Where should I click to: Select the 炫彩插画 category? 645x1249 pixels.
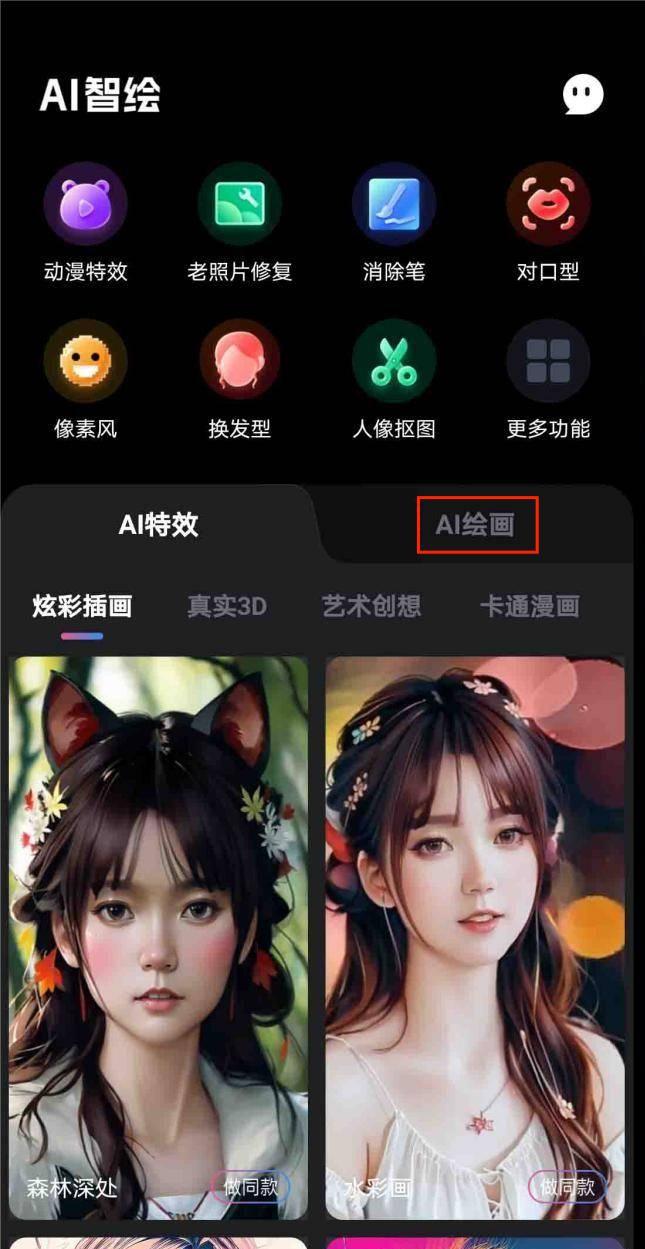point(82,606)
